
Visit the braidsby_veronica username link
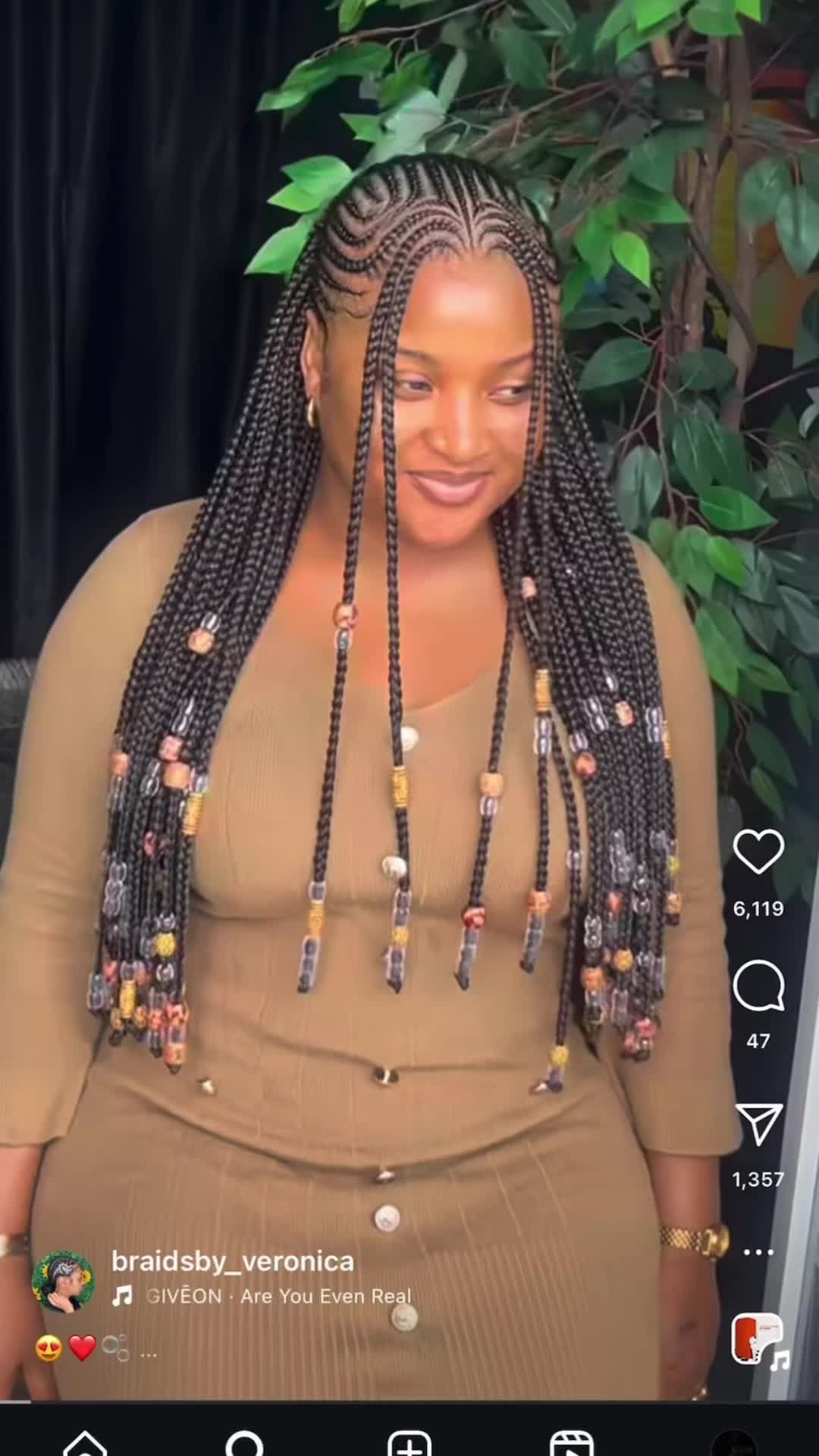(233, 1261)
